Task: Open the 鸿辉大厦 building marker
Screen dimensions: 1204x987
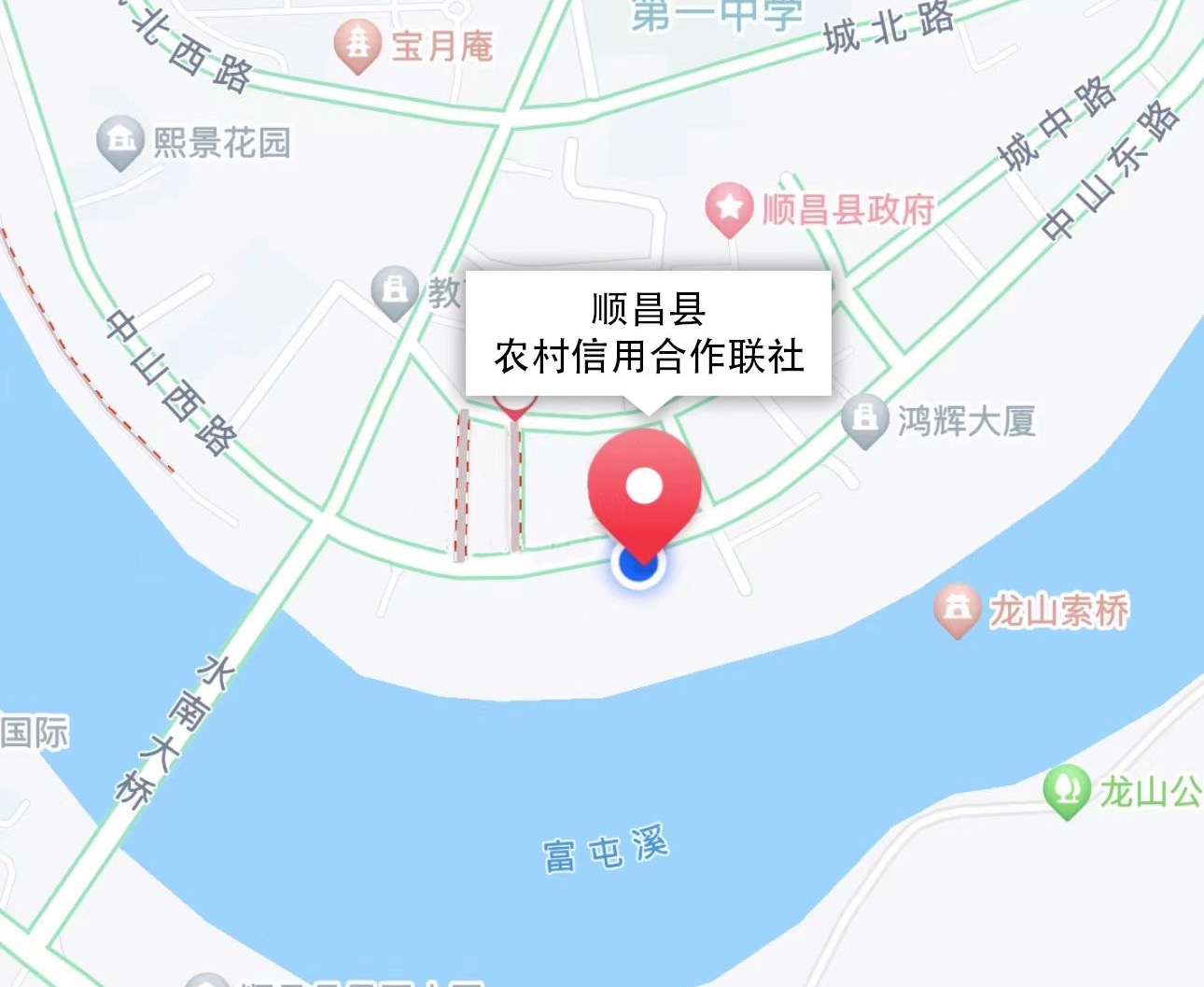Action: point(864,419)
